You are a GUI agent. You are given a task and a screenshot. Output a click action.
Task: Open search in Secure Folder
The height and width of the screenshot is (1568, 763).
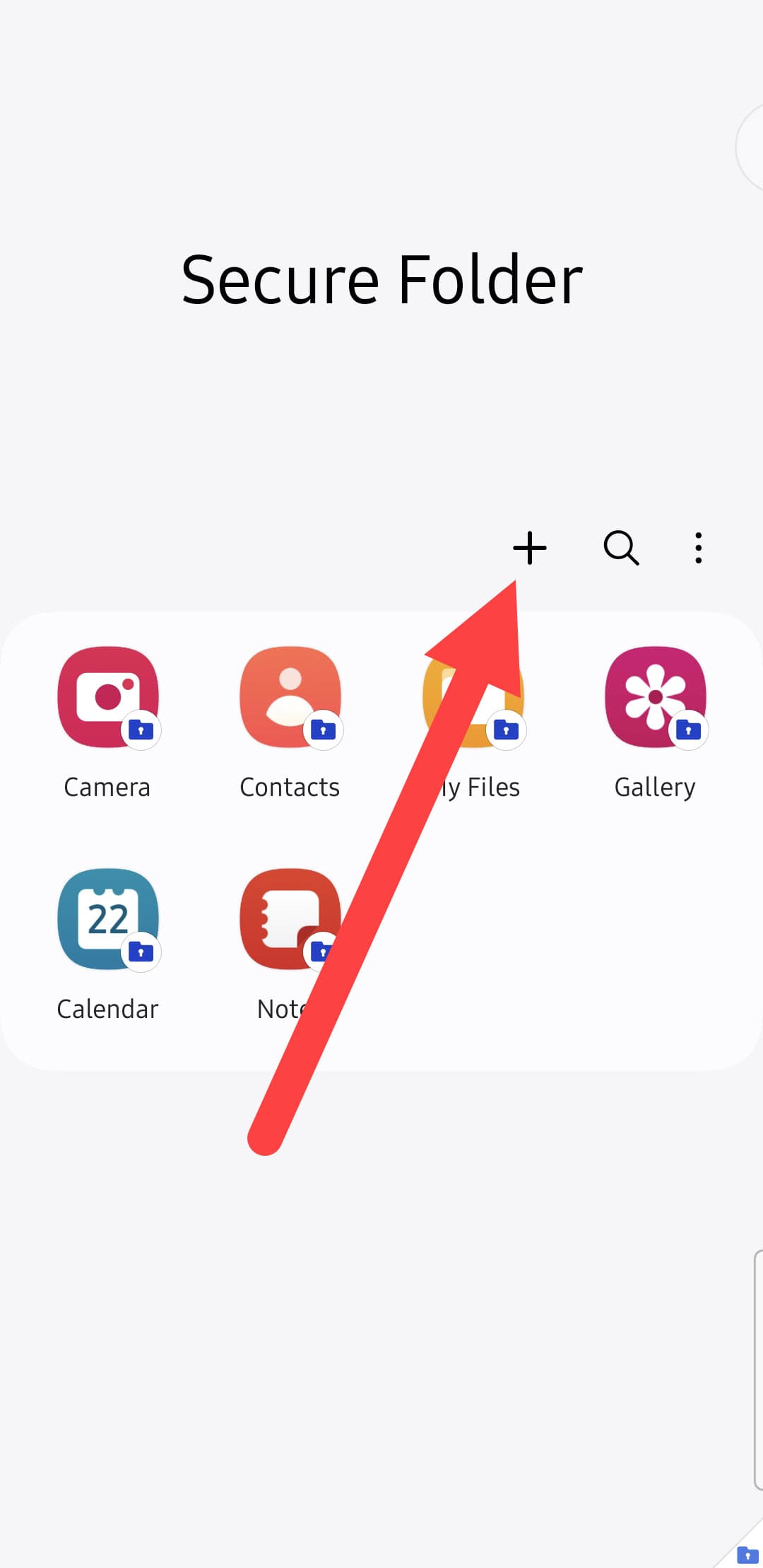621,548
